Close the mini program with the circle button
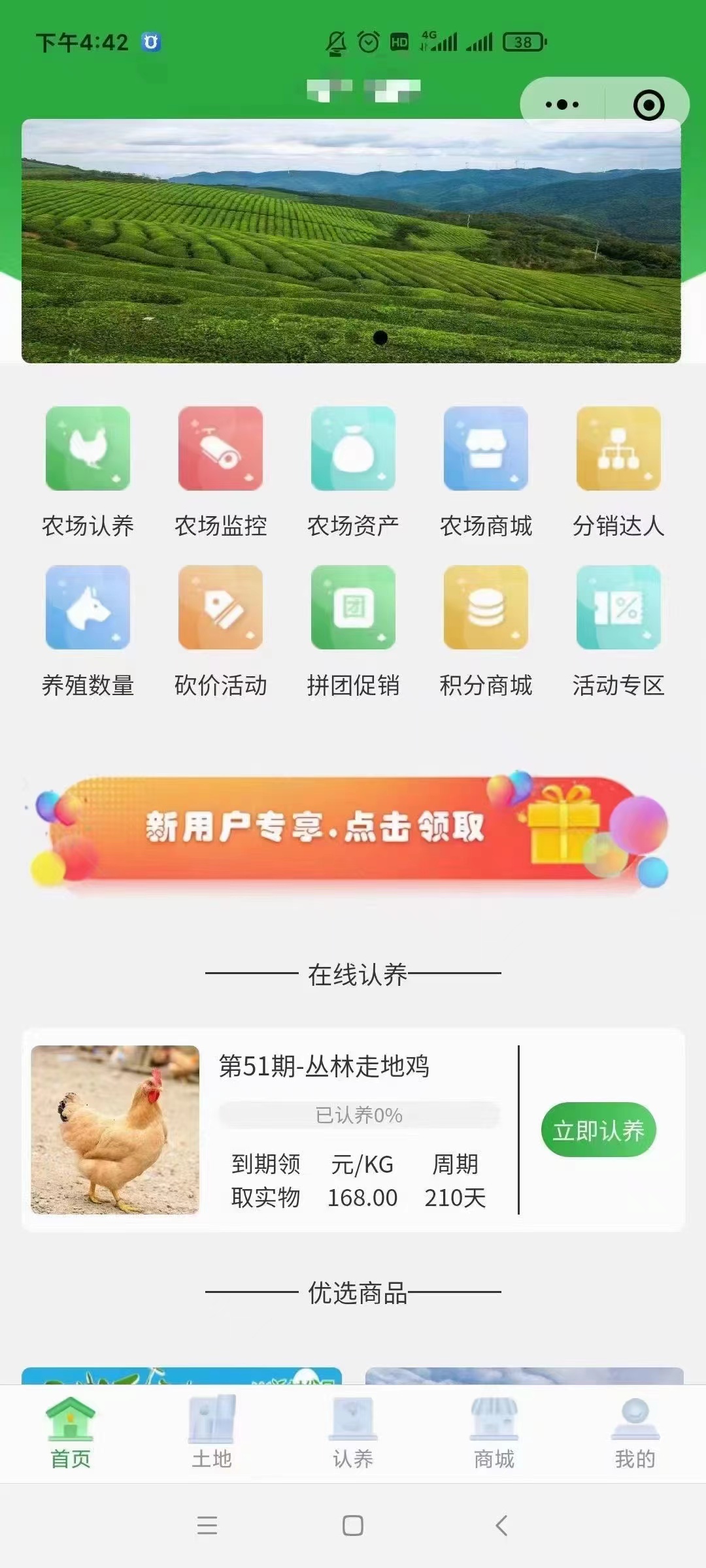 pos(648,105)
